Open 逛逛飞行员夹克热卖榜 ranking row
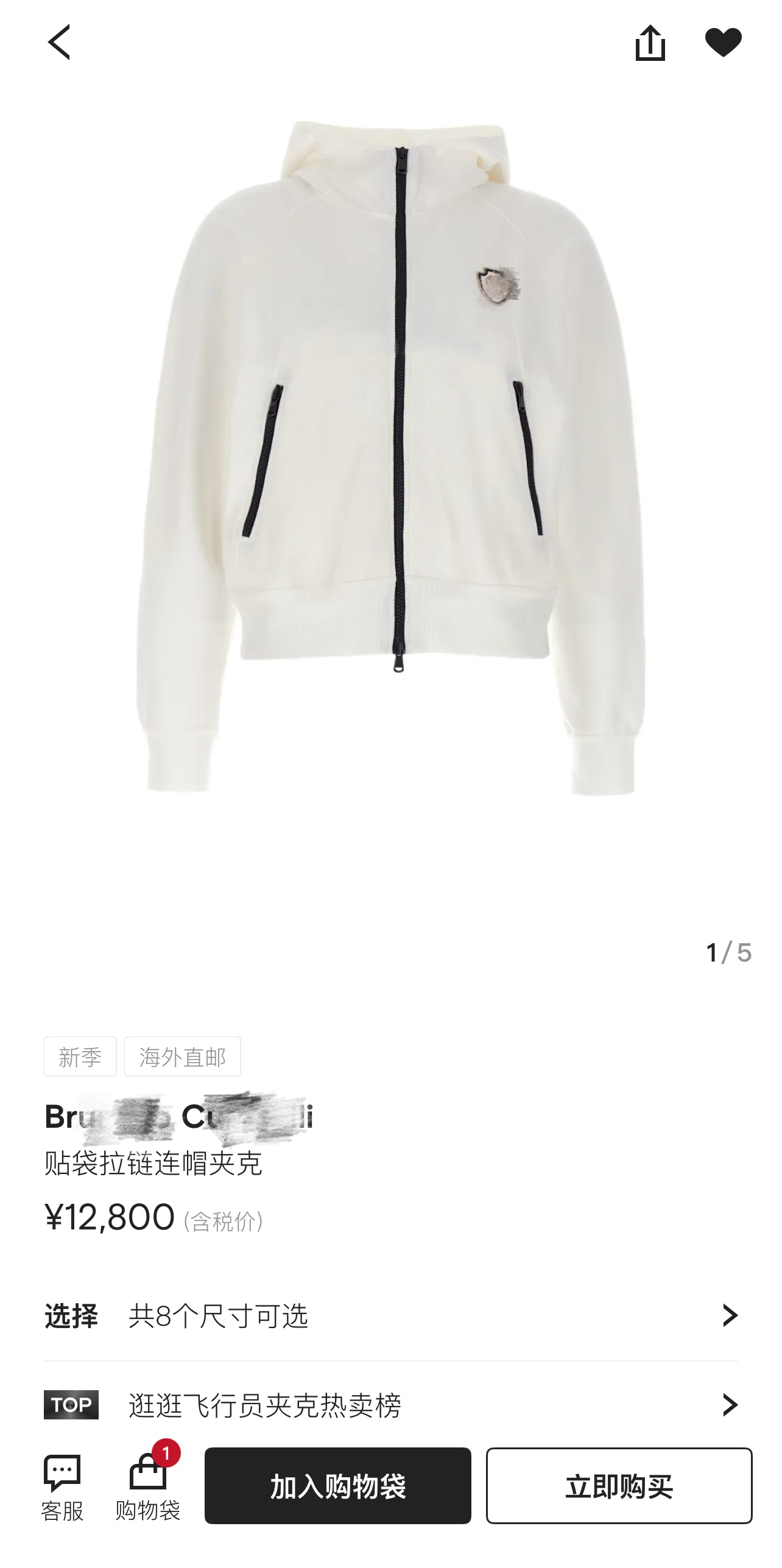This screenshot has width=782, height=1568. (x=391, y=1404)
